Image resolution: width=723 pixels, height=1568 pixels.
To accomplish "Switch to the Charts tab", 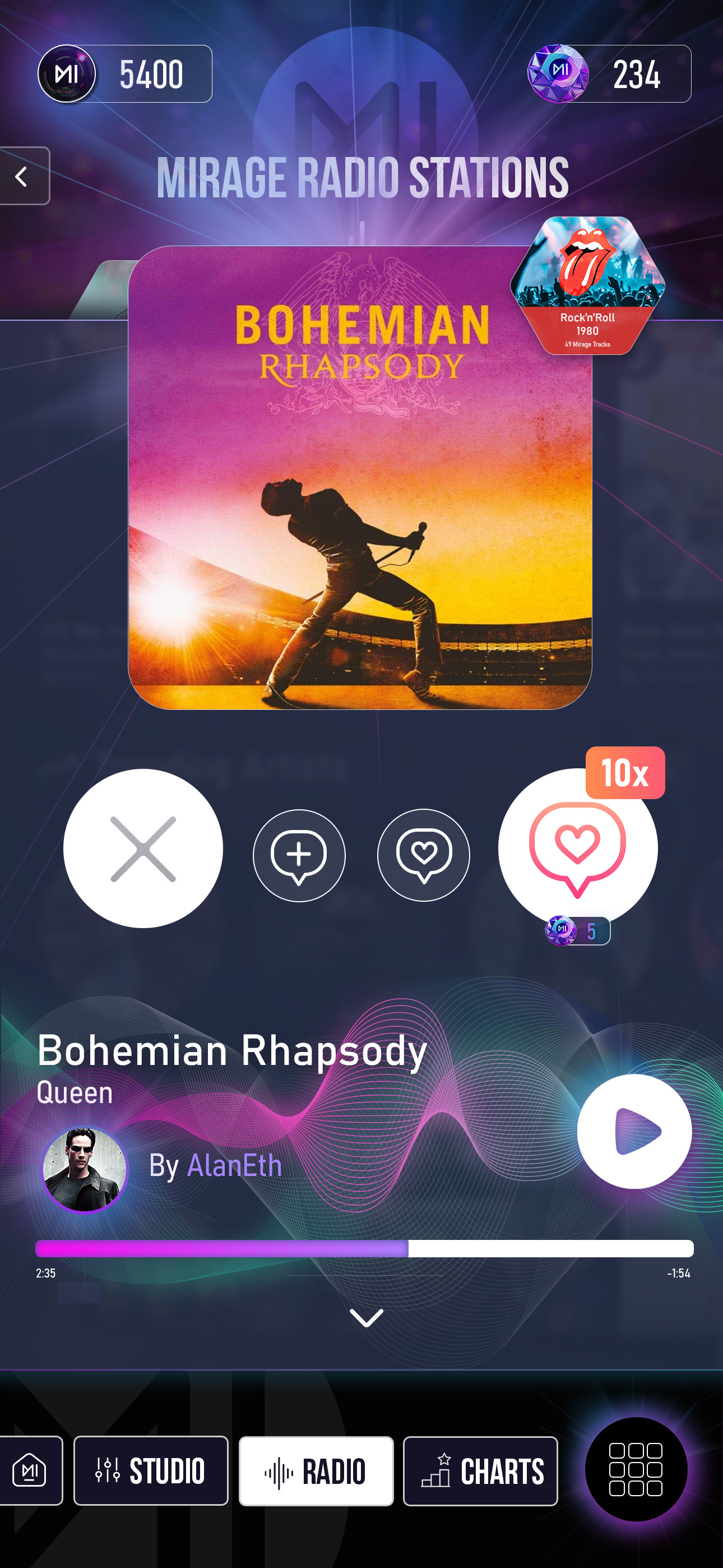I will pos(480,1470).
